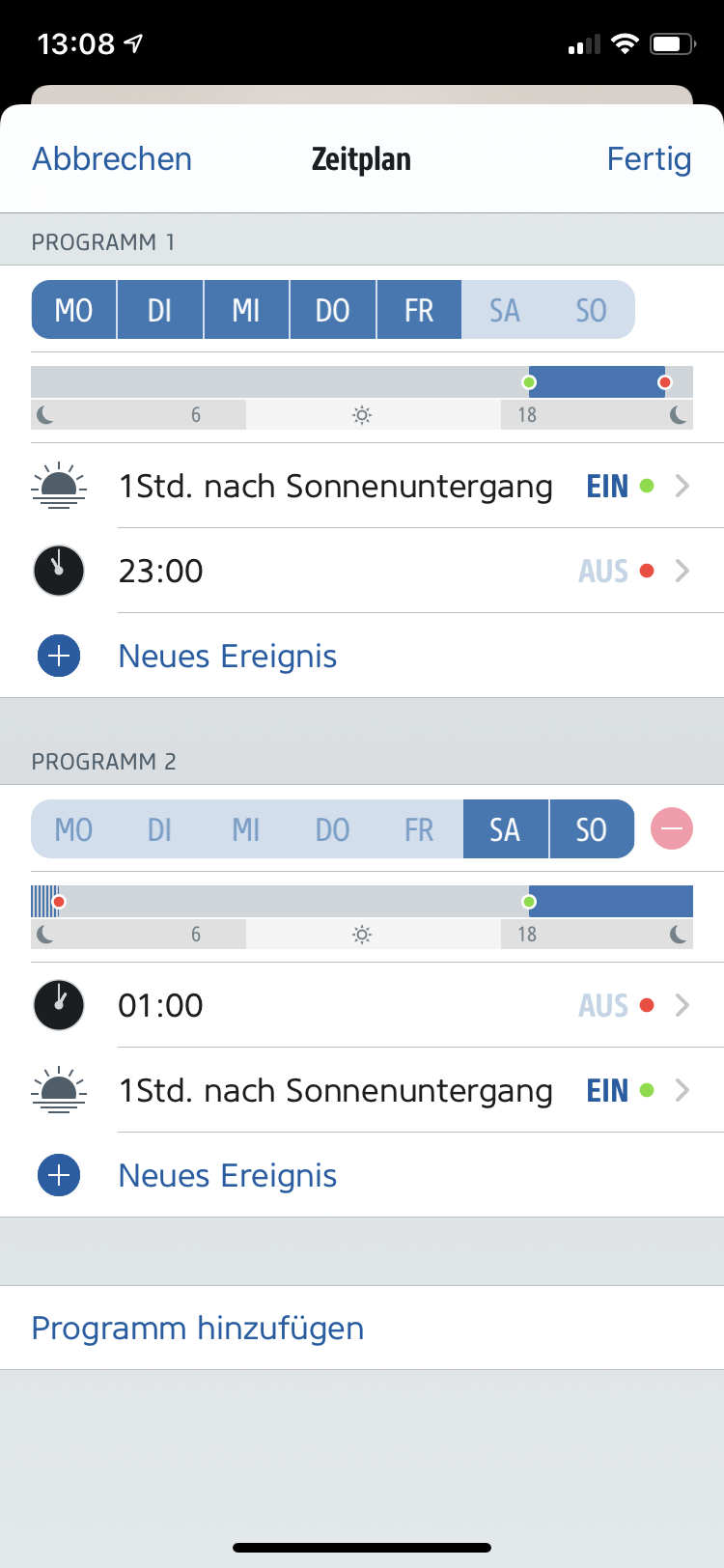Enable SO in Programm 1
The height and width of the screenshot is (1568, 724).
click(x=592, y=310)
